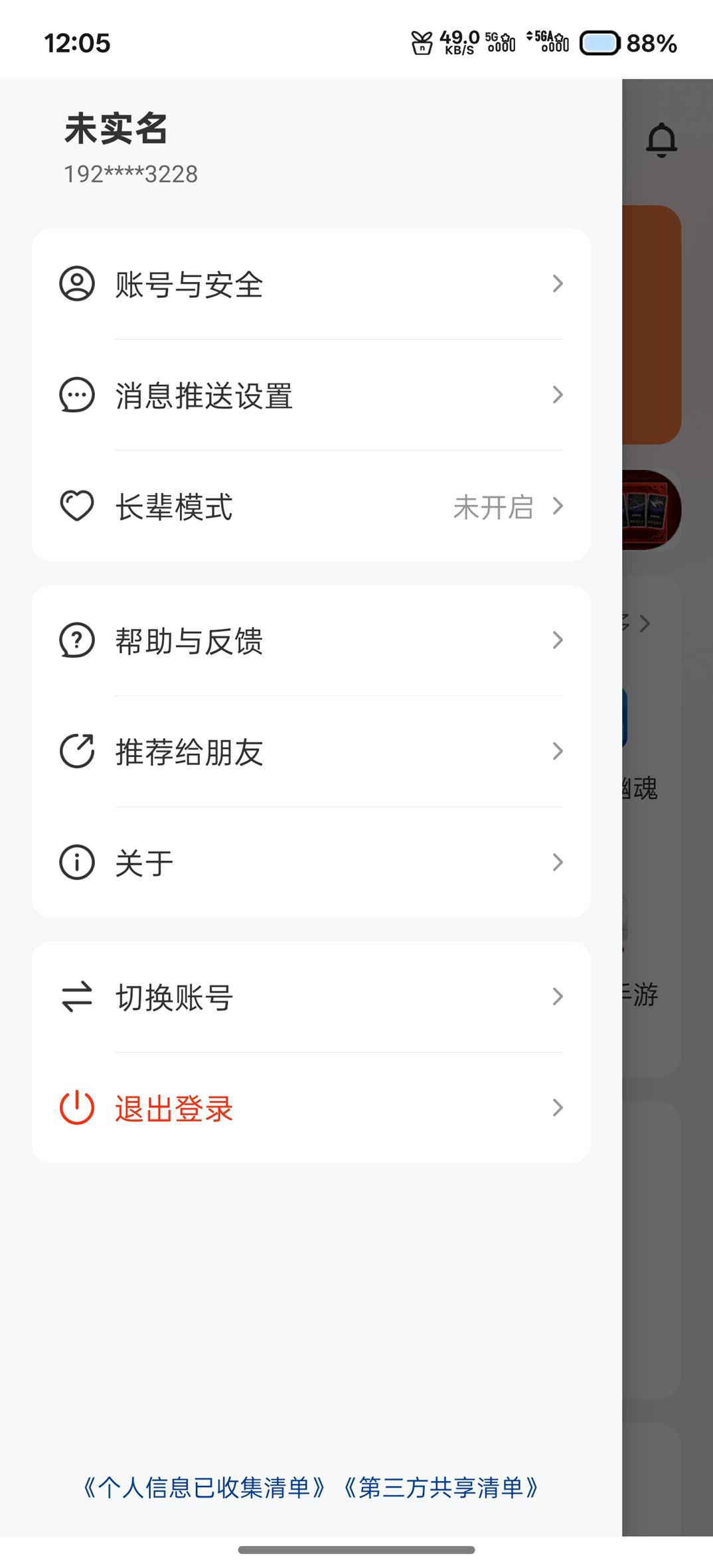Open the 关于 page
This screenshot has height=1568, width=713.
coord(311,863)
